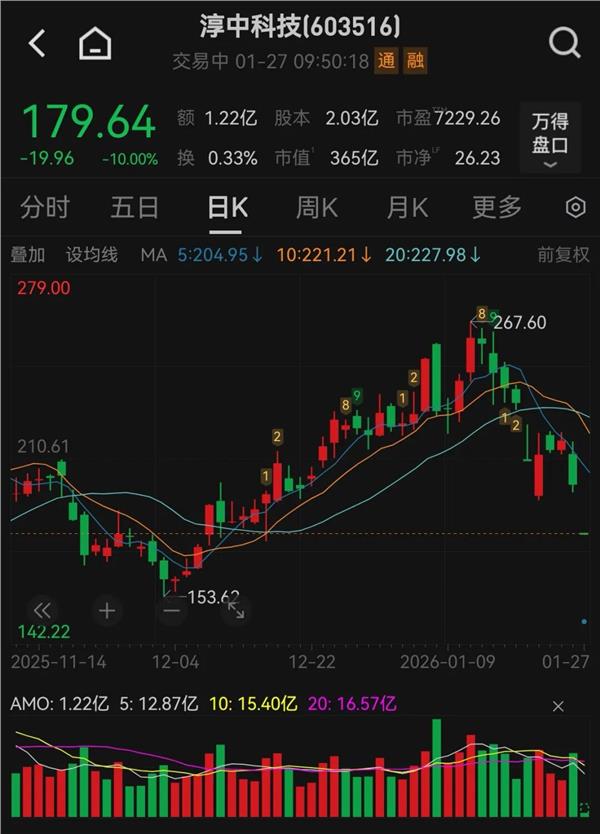Image resolution: width=600 pixels, height=834 pixels.
Task: Go back using the top-left arrow
Action: click(38, 43)
